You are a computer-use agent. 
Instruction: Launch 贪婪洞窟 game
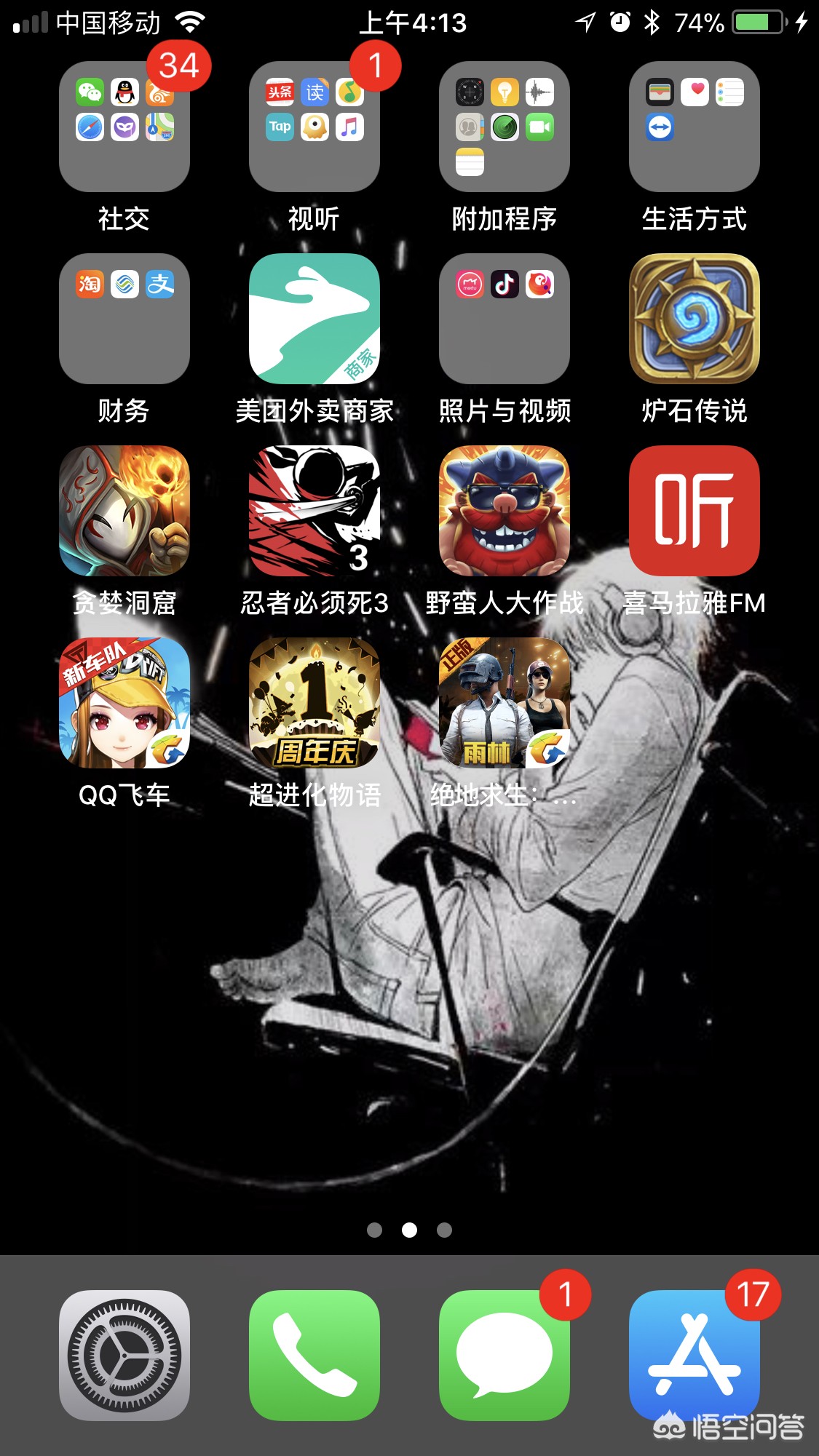point(124,511)
